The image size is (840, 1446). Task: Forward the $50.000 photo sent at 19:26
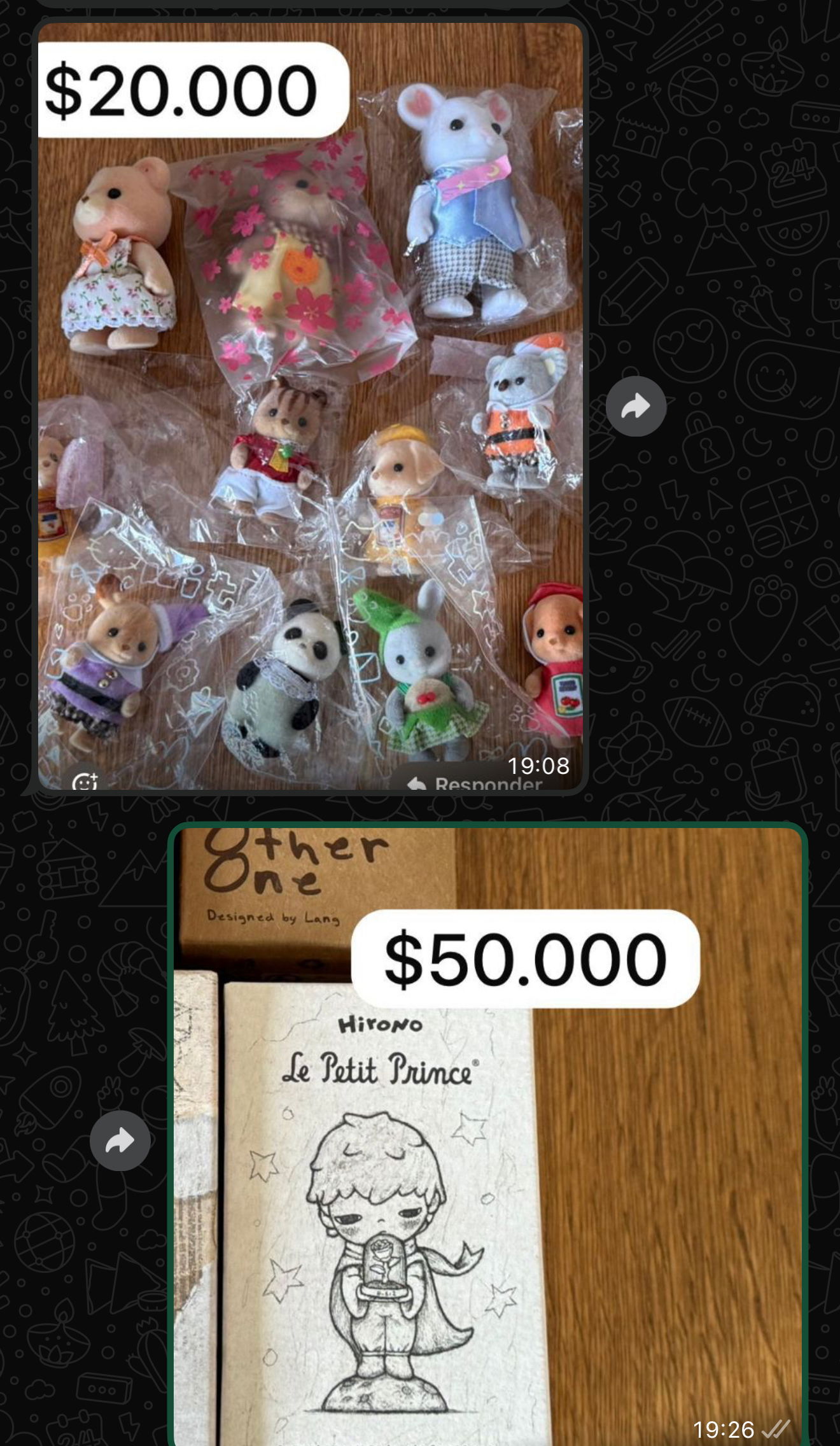(x=120, y=1141)
